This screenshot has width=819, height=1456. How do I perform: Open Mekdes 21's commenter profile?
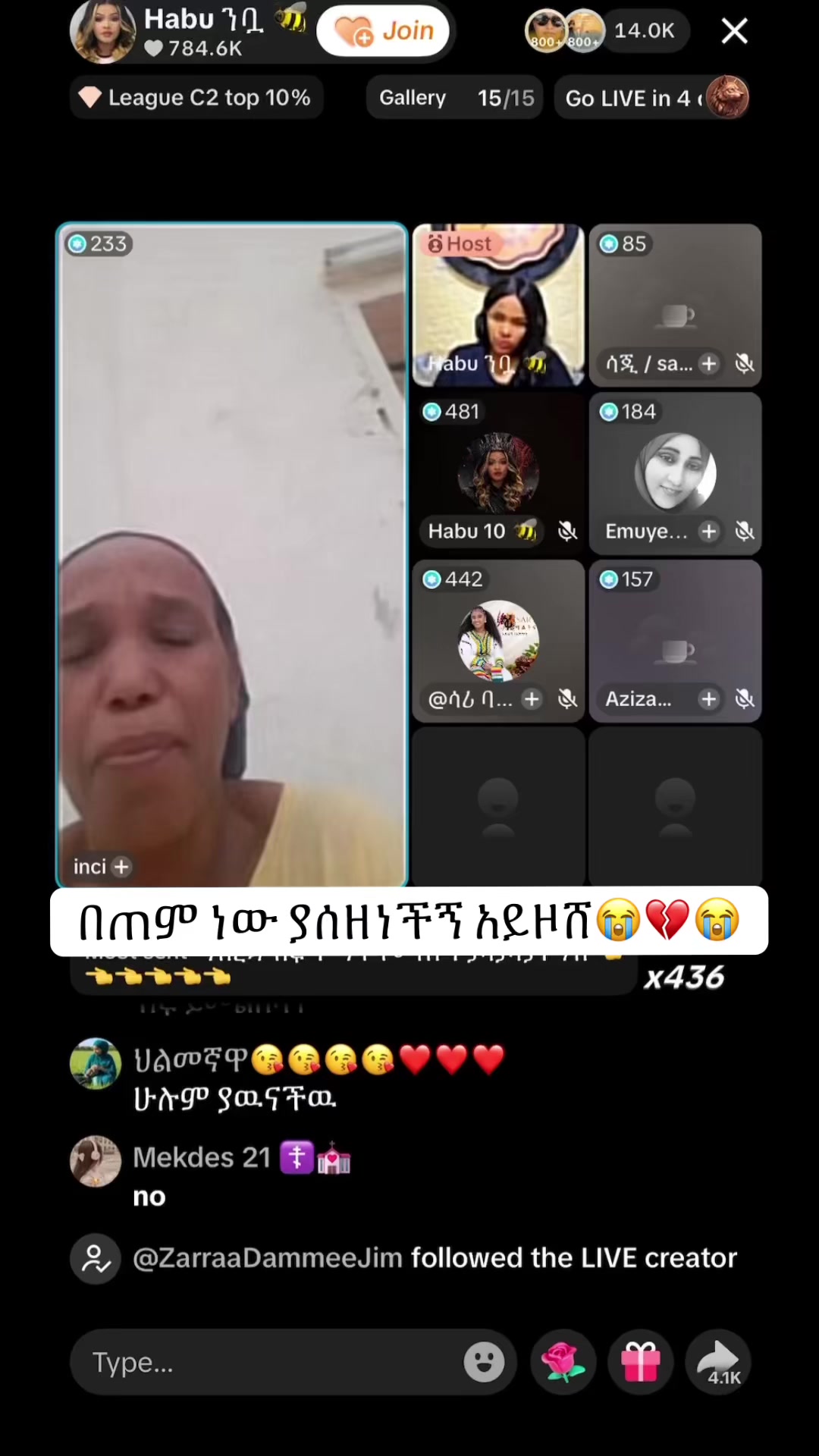pyautogui.click(x=96, y=1161)
